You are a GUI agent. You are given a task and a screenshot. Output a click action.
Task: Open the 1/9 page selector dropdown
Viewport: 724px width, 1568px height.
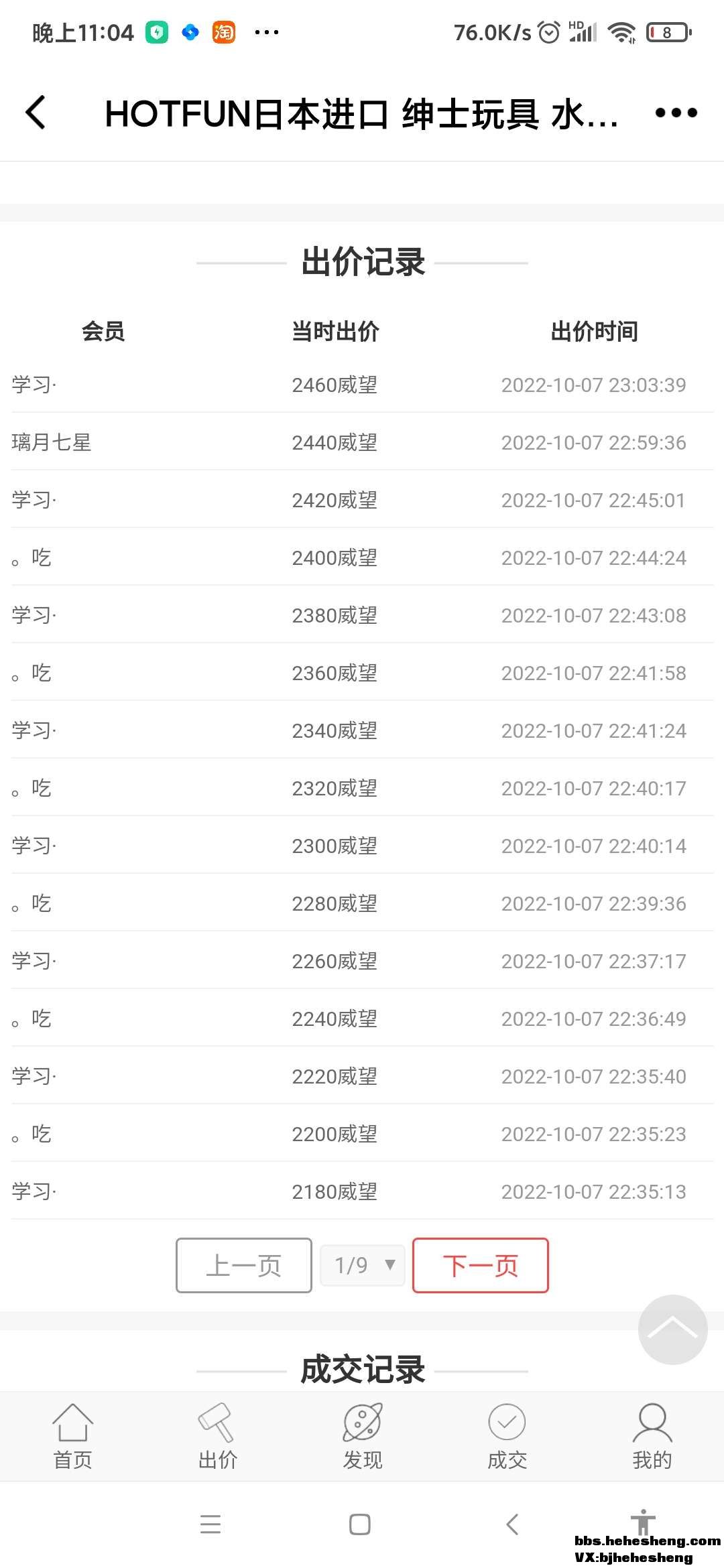click(363, 1265)
